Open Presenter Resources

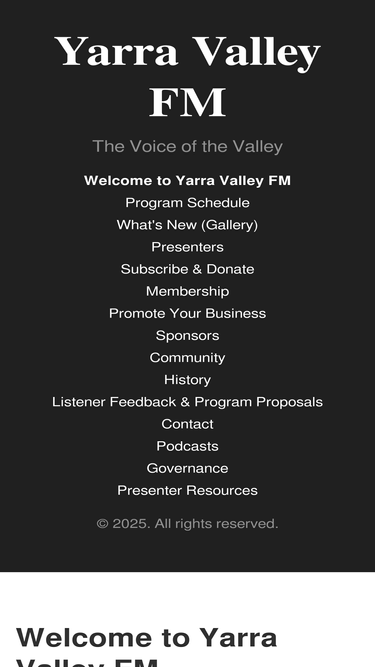point(188,490)
